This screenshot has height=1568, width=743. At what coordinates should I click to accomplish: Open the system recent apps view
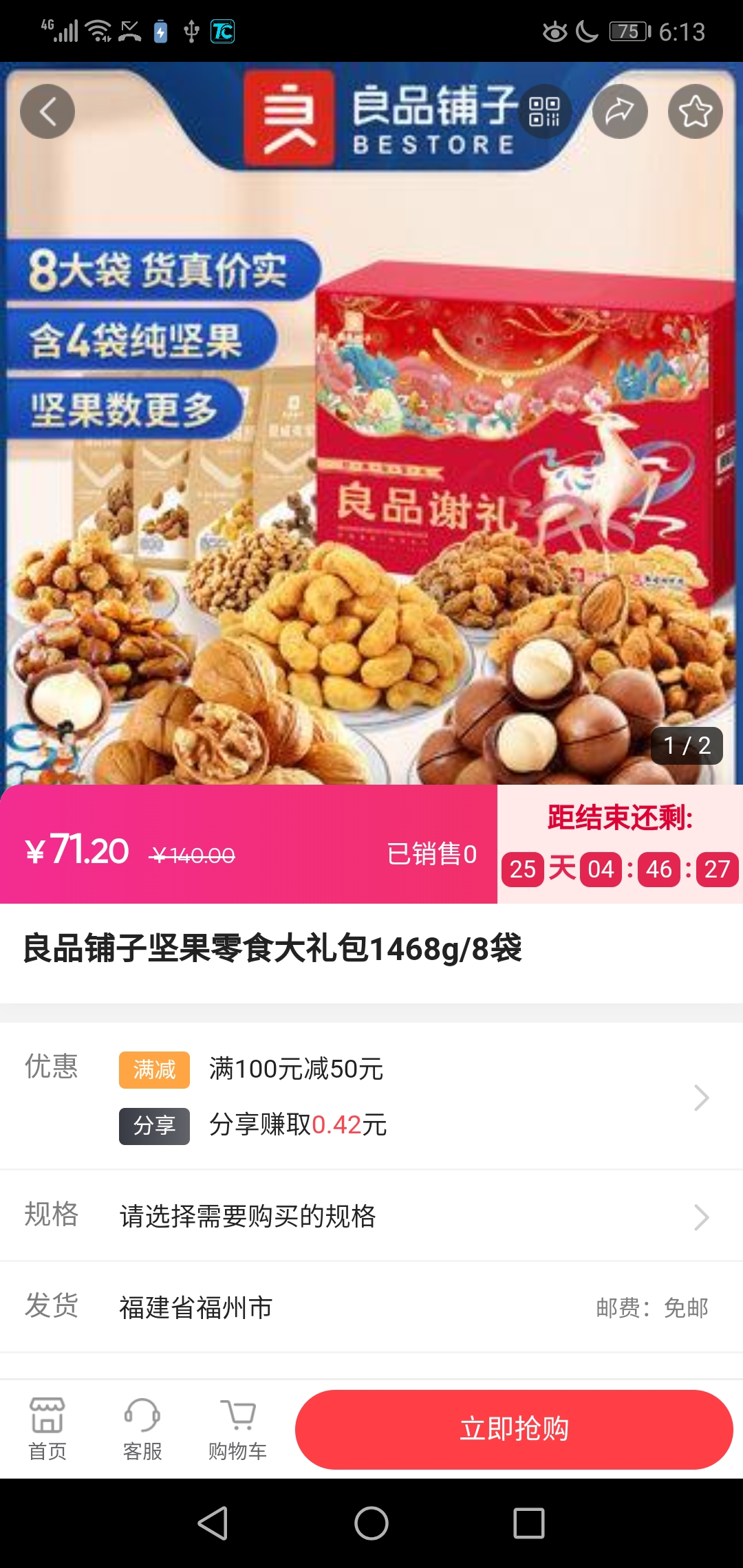point(529,1523)
